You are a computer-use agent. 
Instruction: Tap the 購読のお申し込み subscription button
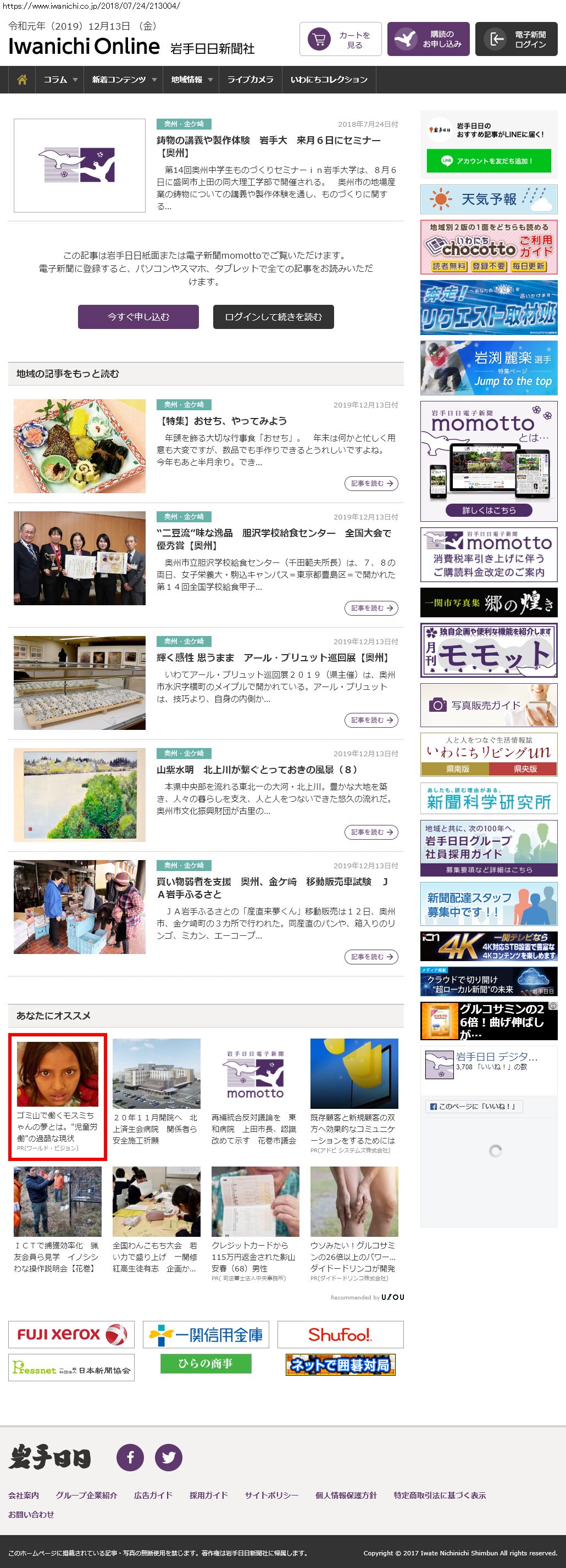pyautogui.click(x=428, y=40)
